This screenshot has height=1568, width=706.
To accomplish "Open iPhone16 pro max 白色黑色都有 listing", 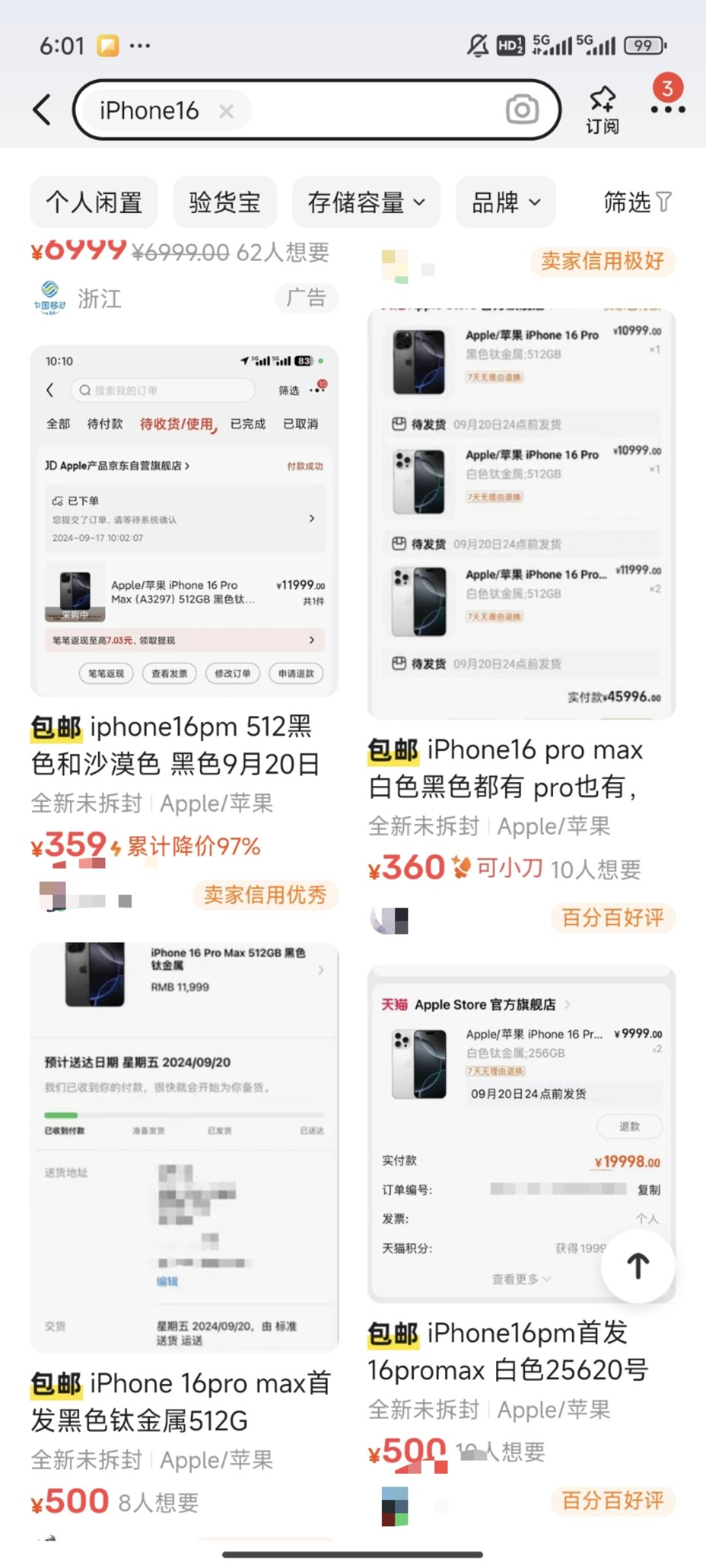I will (x=505, y=768).
